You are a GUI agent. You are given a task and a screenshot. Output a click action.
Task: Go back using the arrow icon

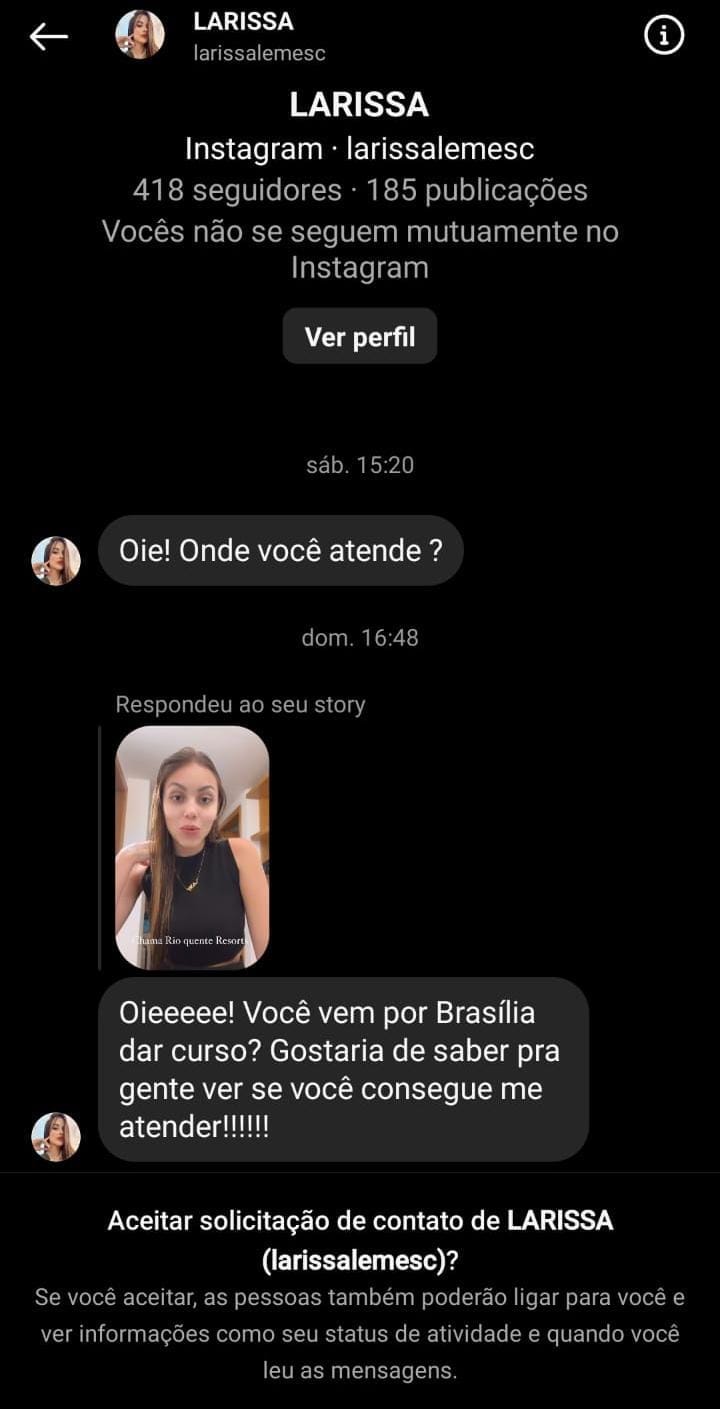point(48,37)
